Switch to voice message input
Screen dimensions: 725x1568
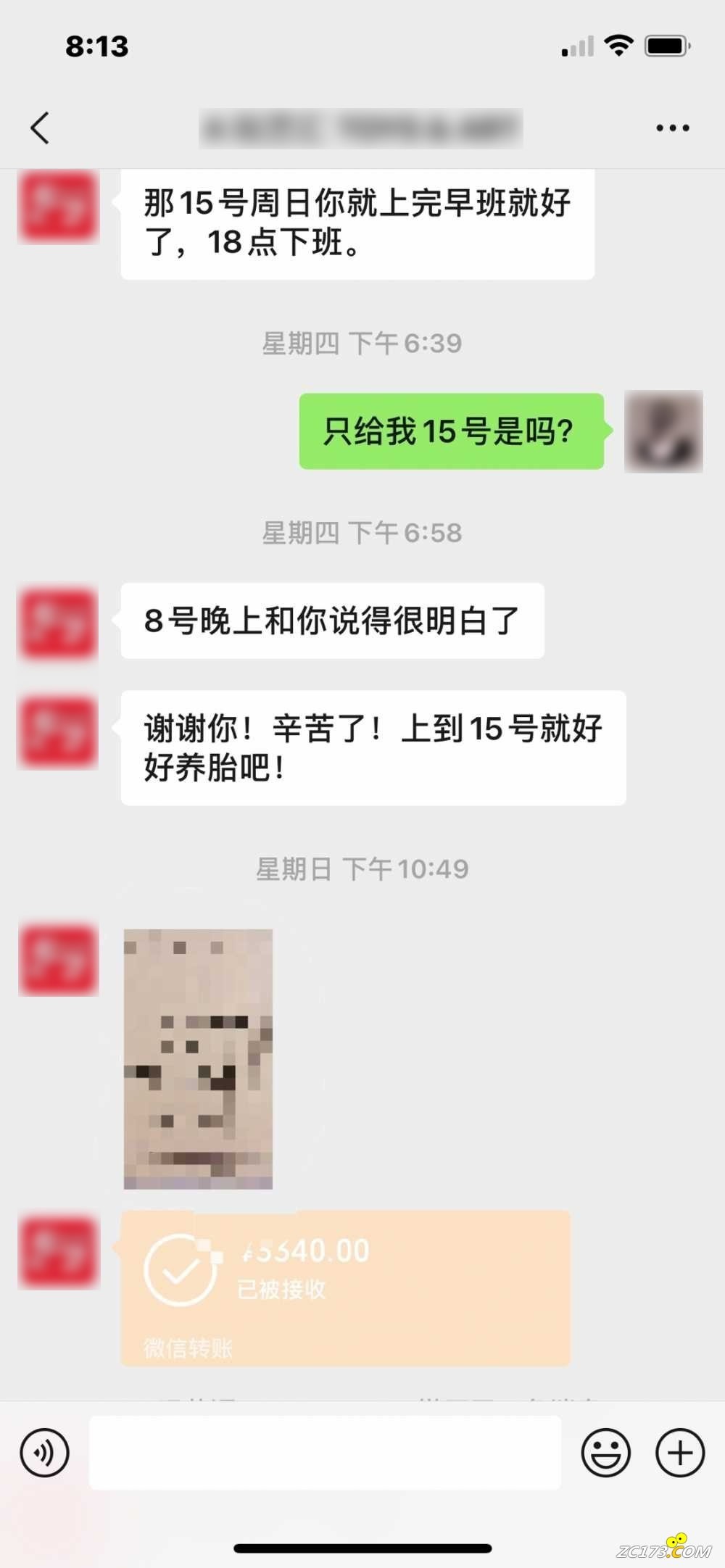pyautogui.click(x=45, y=1453)
